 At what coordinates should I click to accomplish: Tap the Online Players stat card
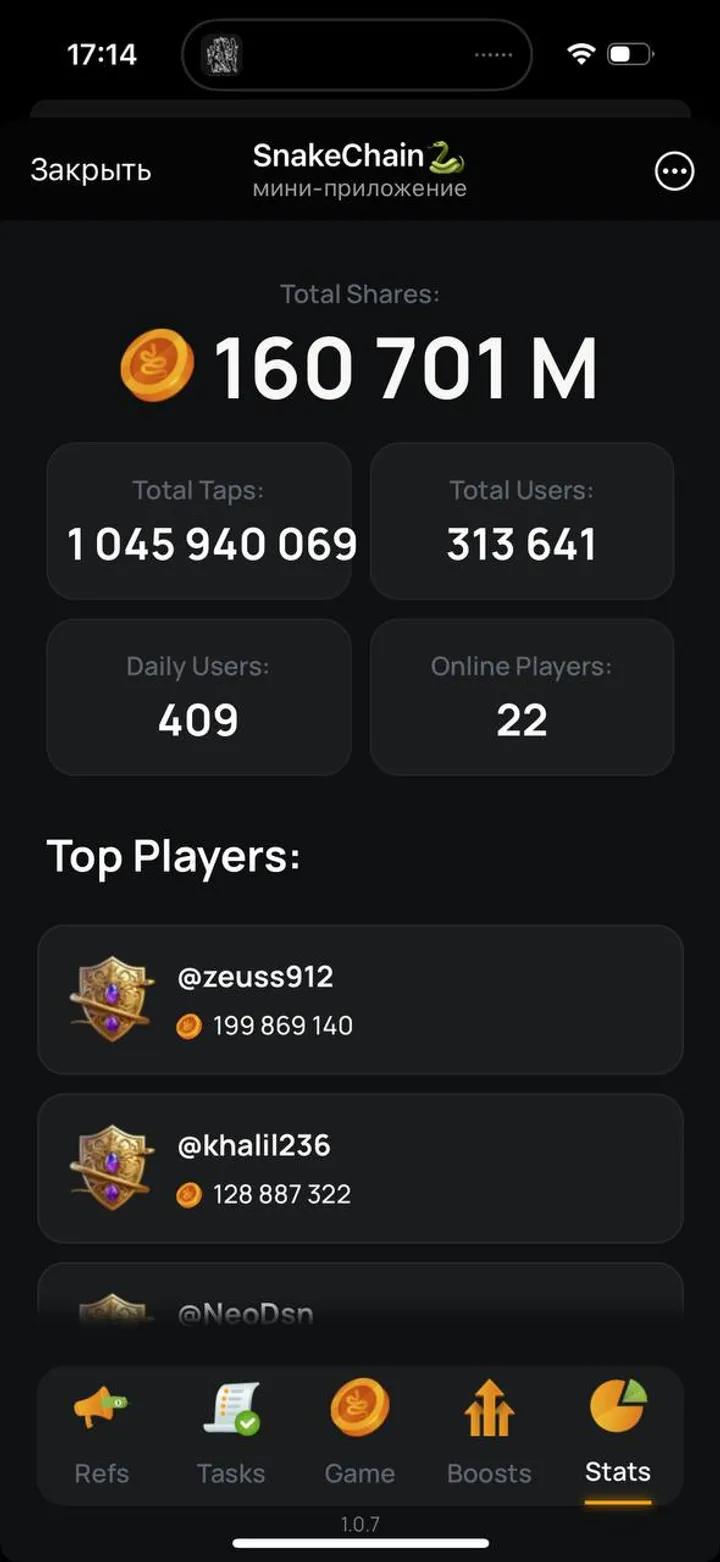tap(521, 696)
